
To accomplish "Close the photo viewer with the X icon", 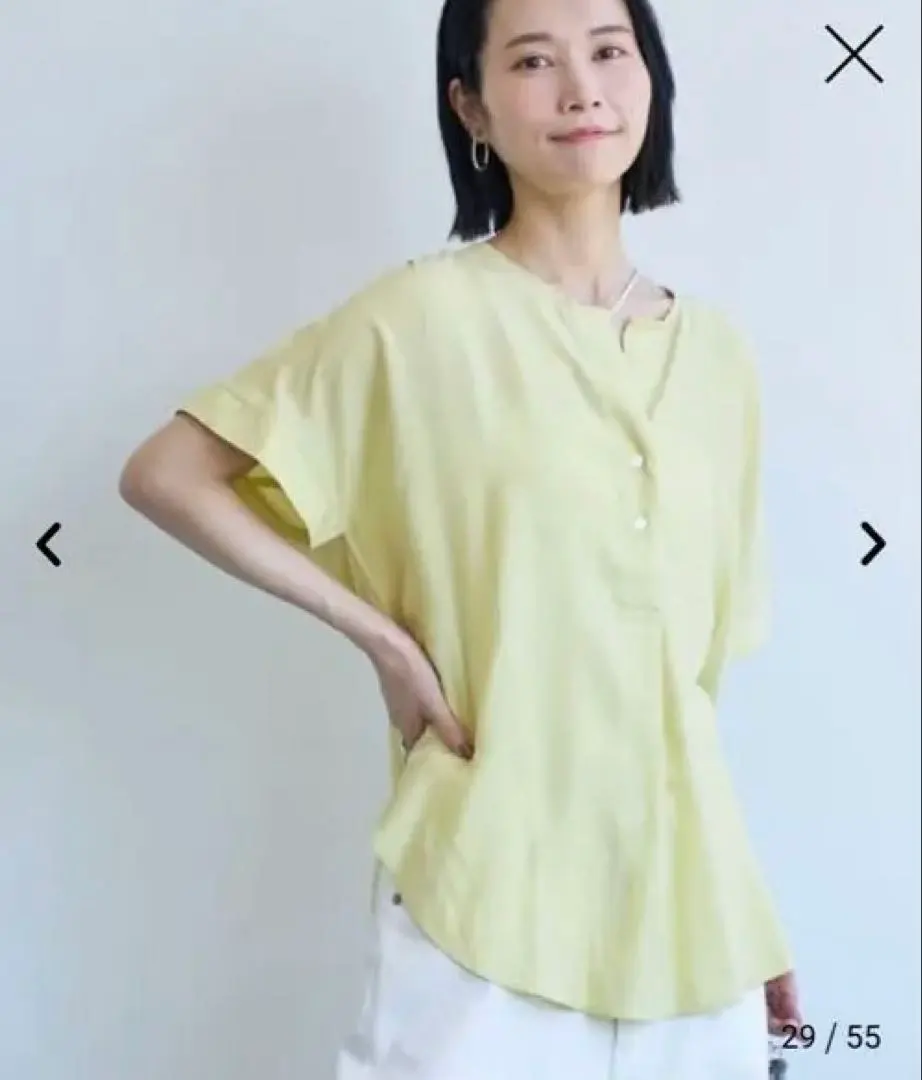I will point(855,54).
